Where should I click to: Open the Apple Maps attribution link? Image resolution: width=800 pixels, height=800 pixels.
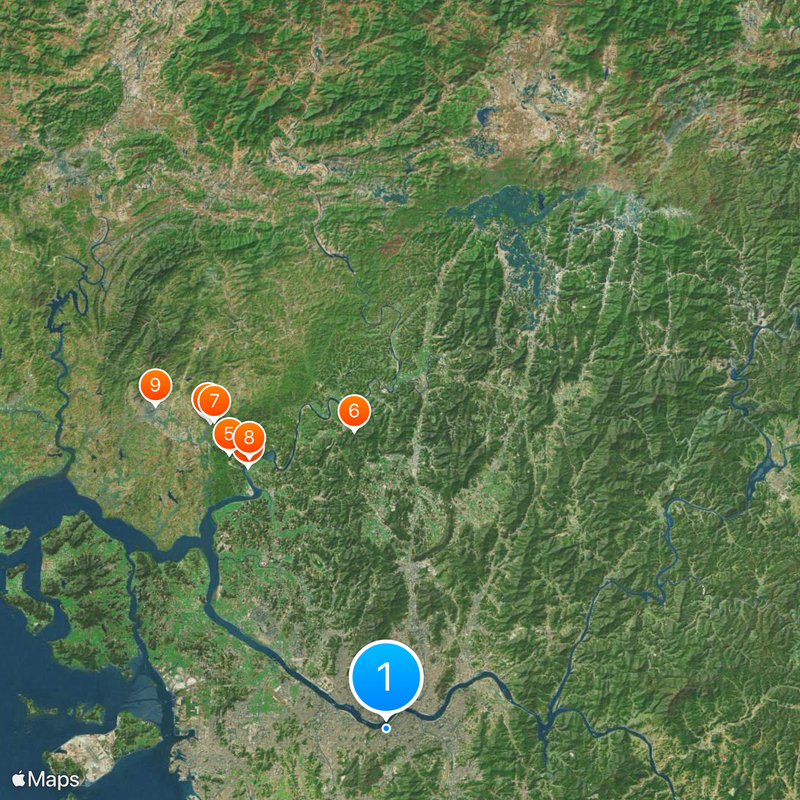pyautogui.click(x=46, y=777)
